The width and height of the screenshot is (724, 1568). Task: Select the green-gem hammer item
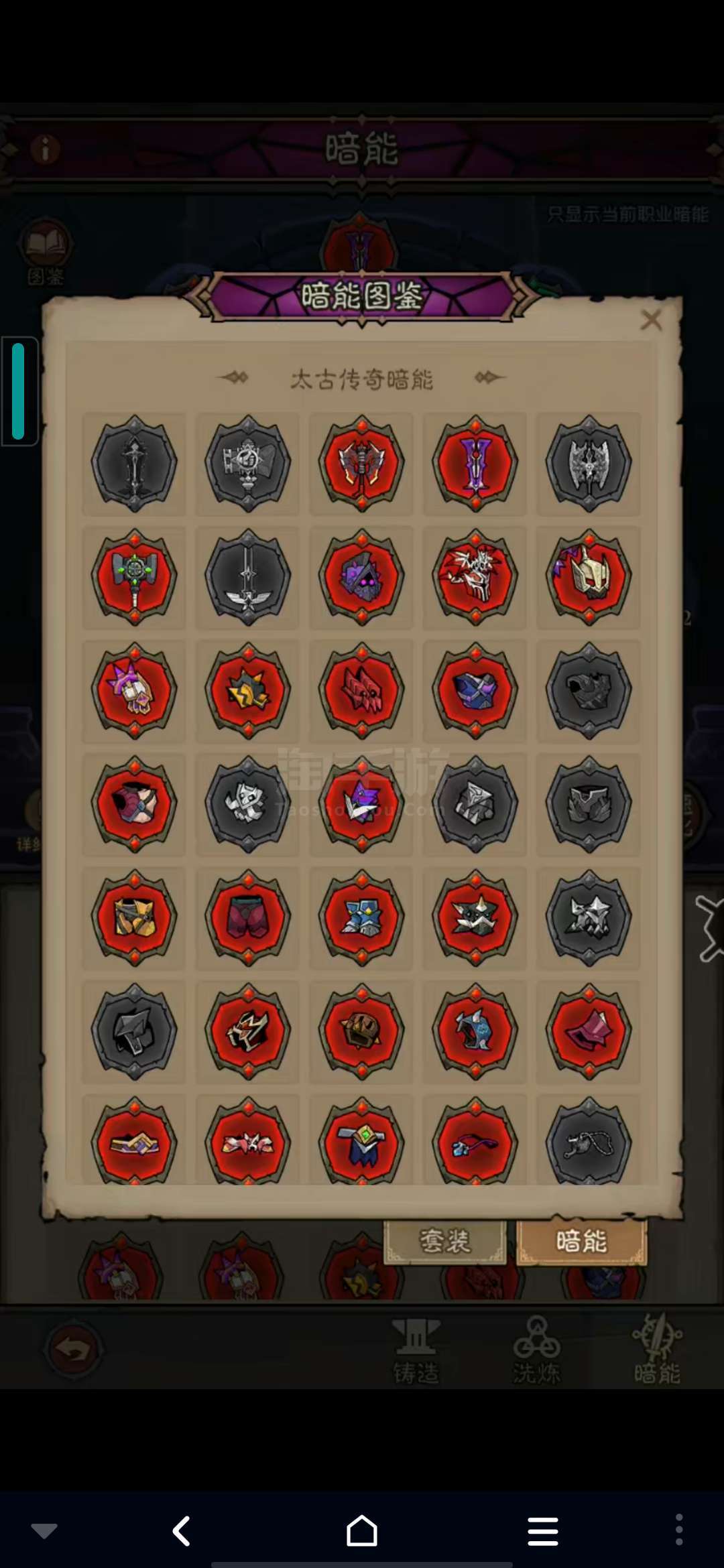click(x=134, y=577)
